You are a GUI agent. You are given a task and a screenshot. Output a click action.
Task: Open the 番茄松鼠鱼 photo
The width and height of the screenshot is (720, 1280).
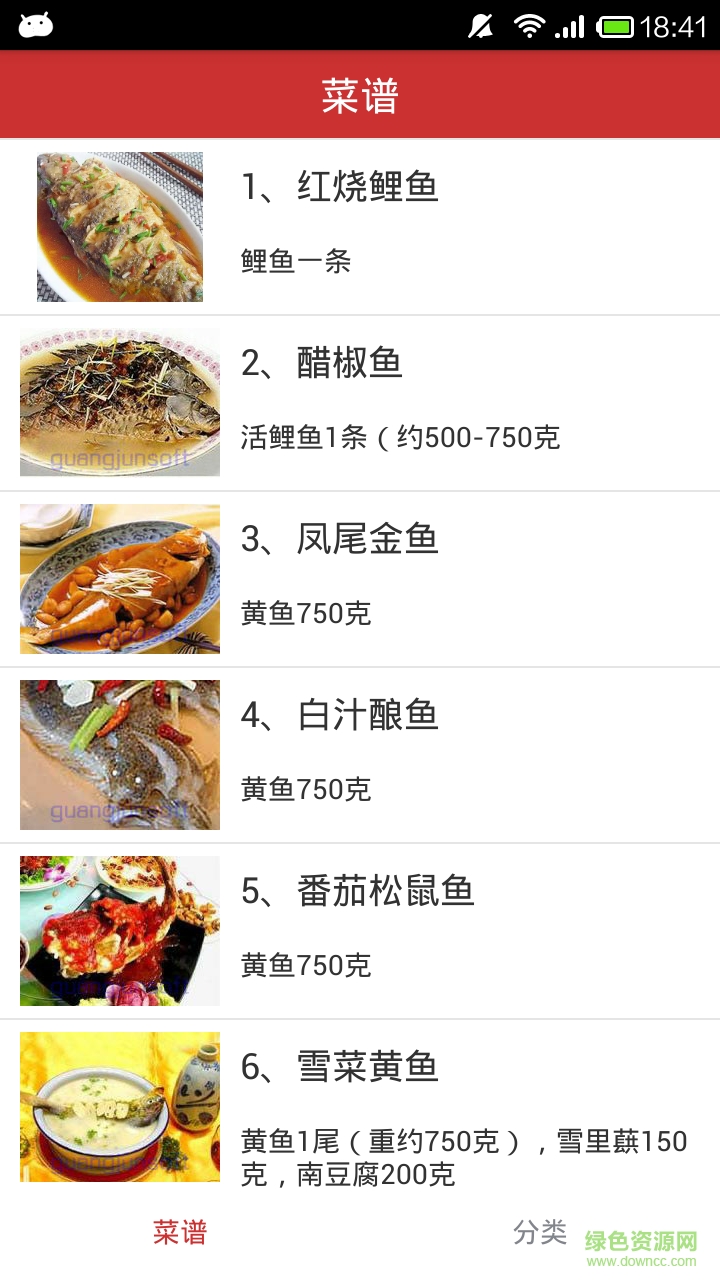click(119, 930)
